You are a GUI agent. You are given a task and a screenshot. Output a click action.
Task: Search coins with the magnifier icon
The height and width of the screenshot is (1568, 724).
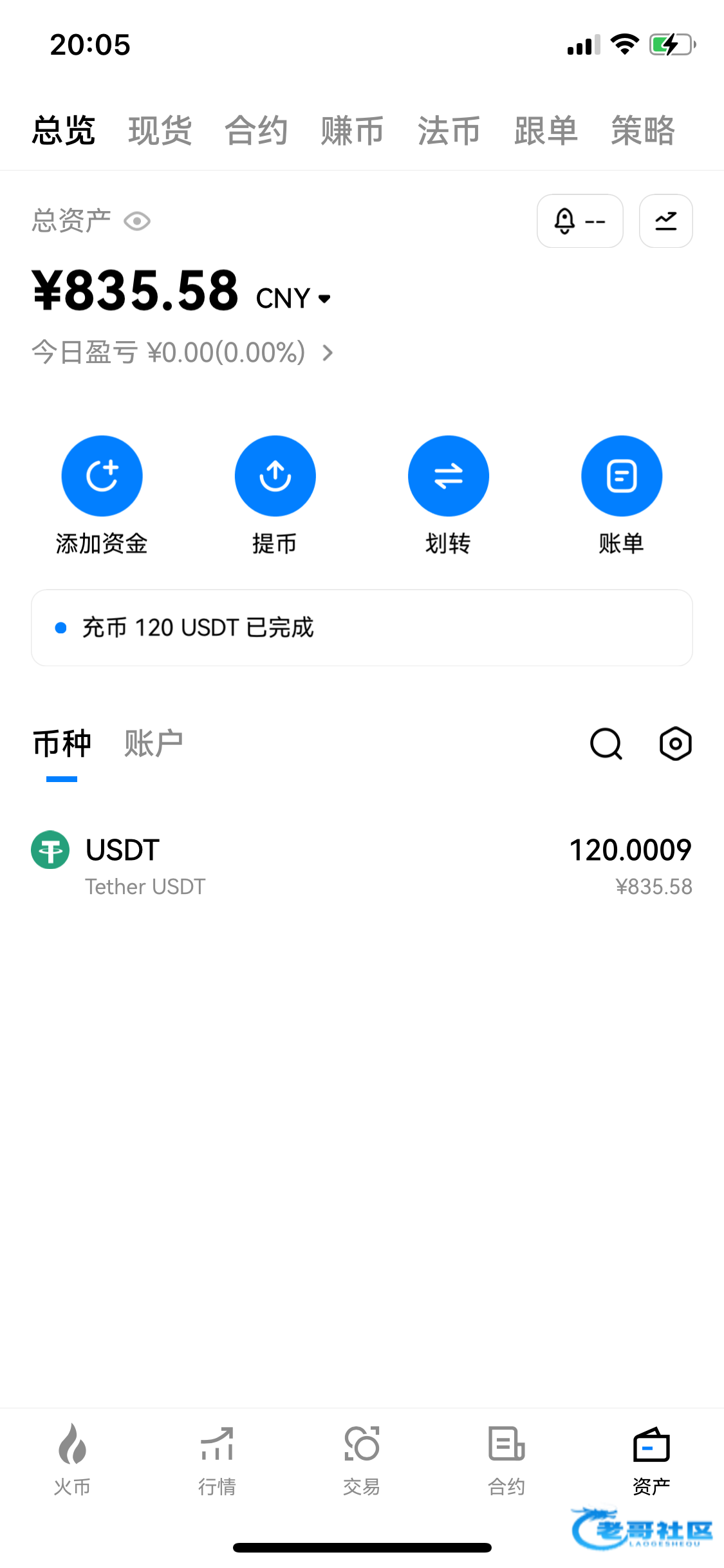(606, 744)
